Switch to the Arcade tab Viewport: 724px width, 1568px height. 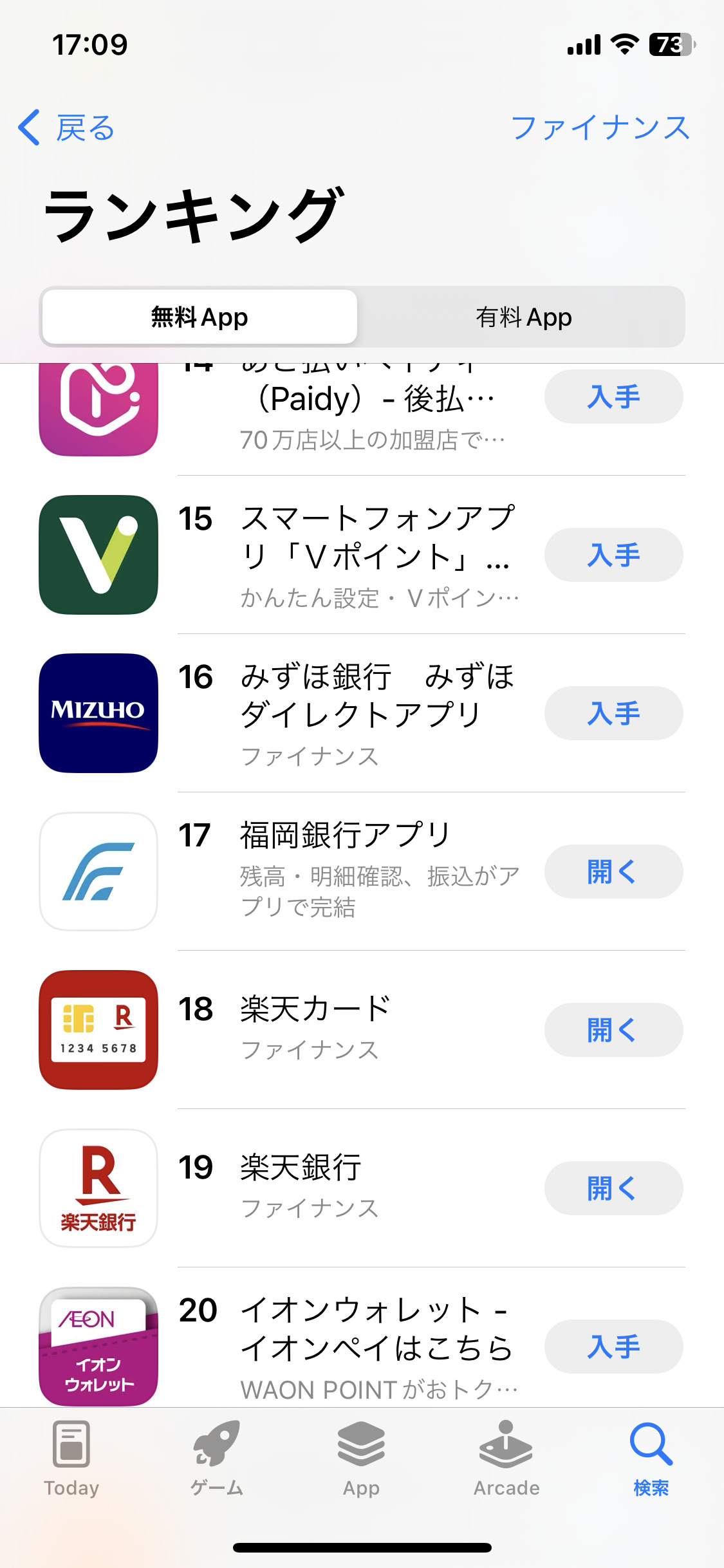(x=506, y=1459)
